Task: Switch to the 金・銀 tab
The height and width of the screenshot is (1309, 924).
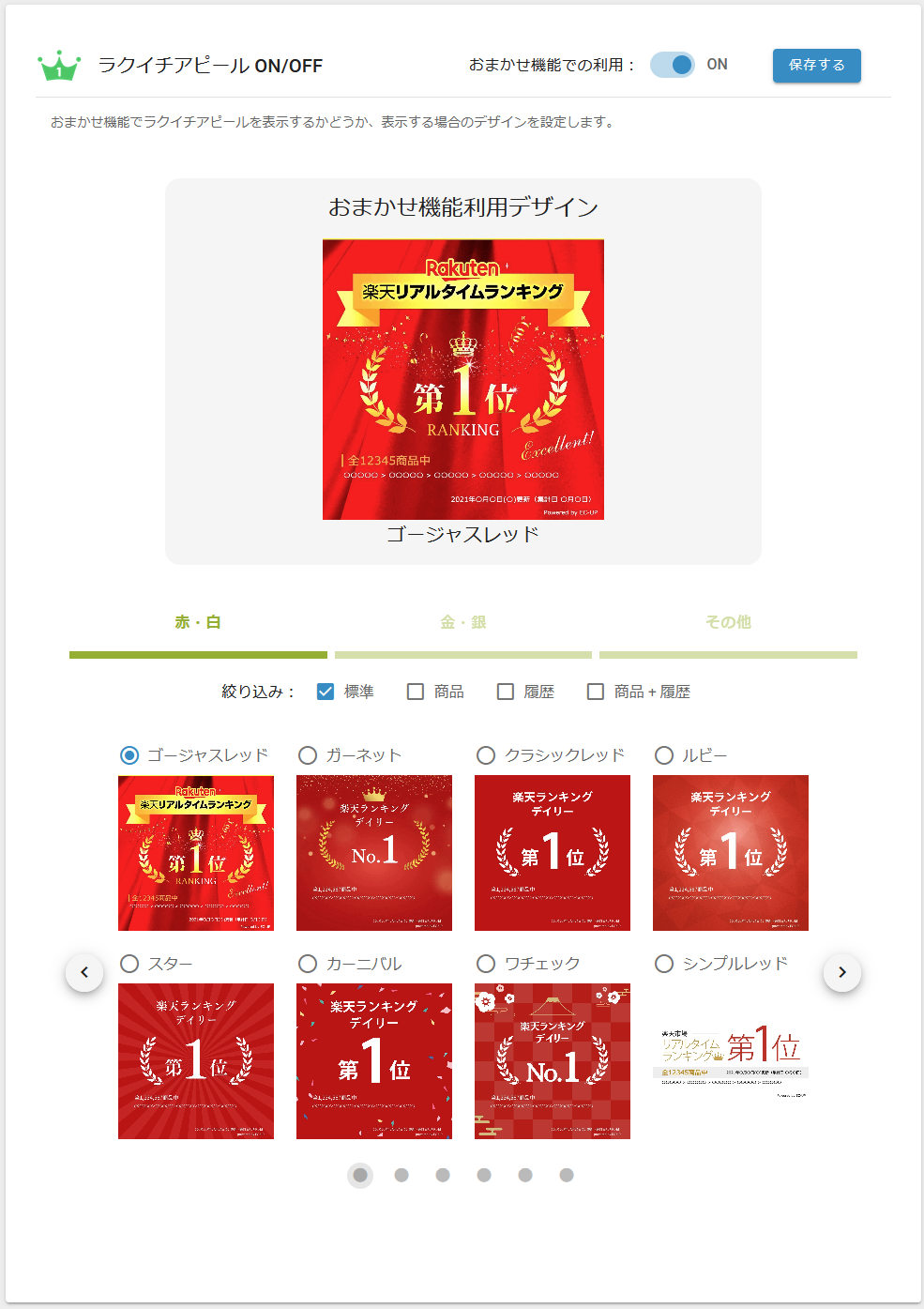Action: coord(463,622)
